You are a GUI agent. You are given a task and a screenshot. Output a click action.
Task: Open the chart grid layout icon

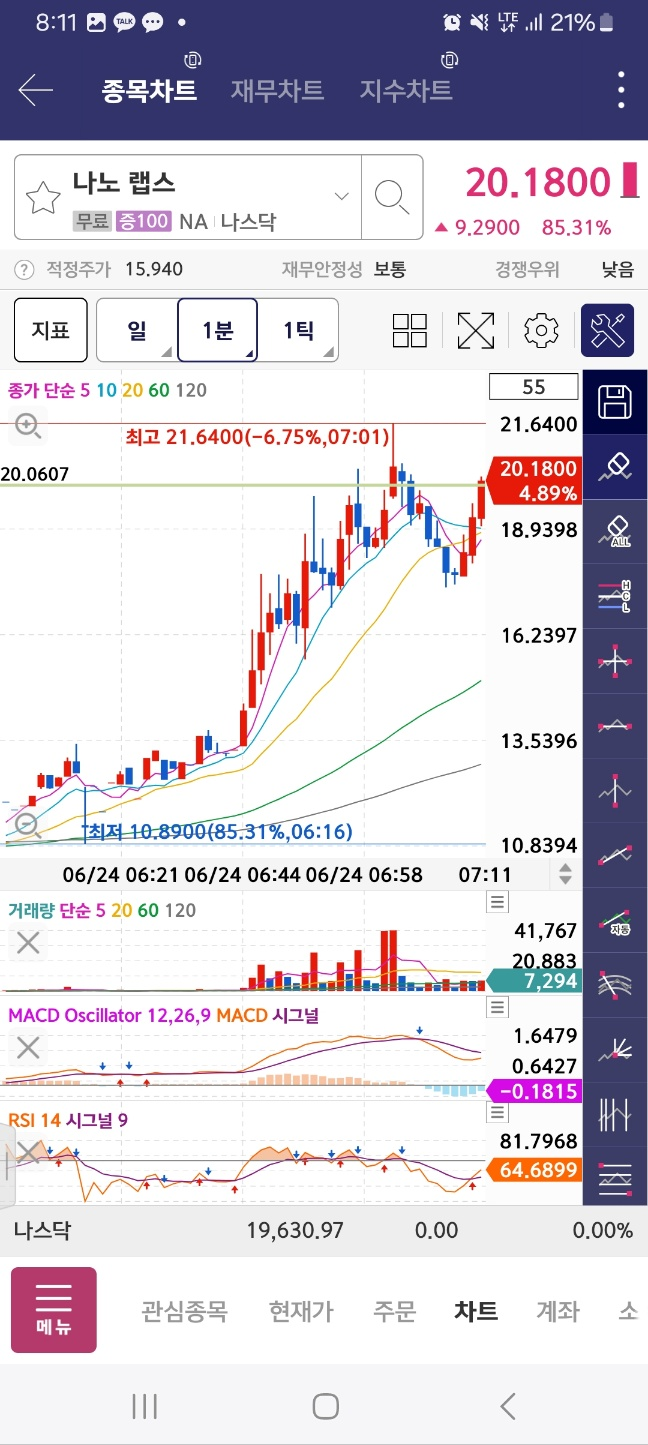[410, 330]
